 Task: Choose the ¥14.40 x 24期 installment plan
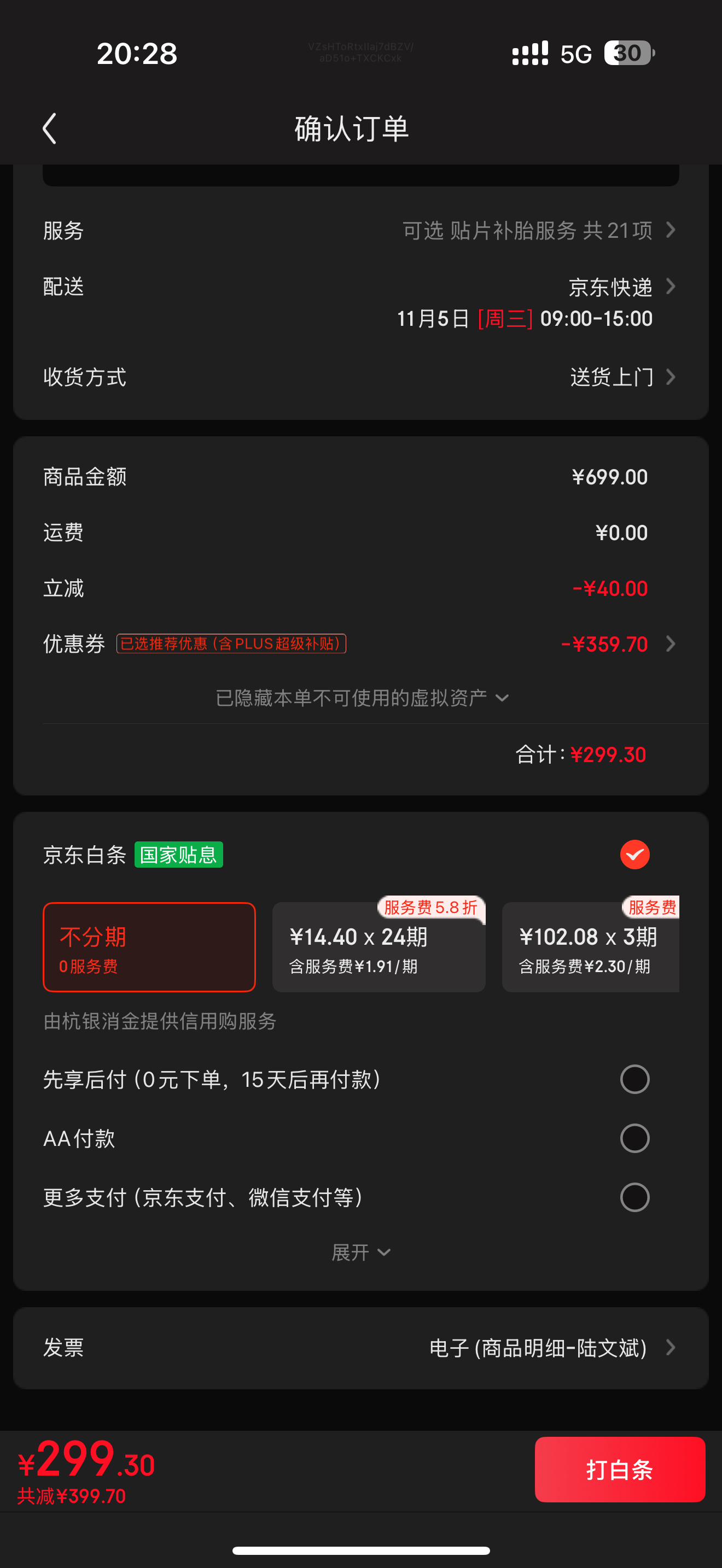coord(379,947)
